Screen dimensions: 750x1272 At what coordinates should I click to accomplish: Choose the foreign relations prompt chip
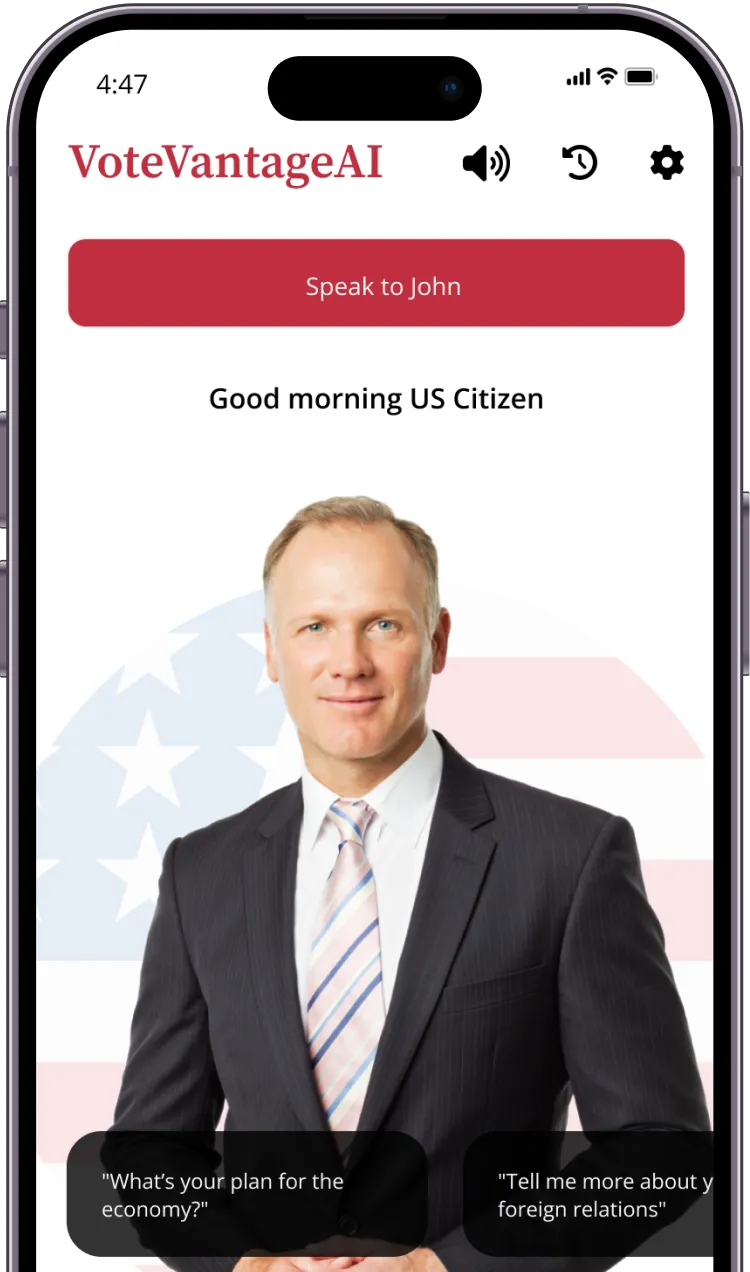590,1194
